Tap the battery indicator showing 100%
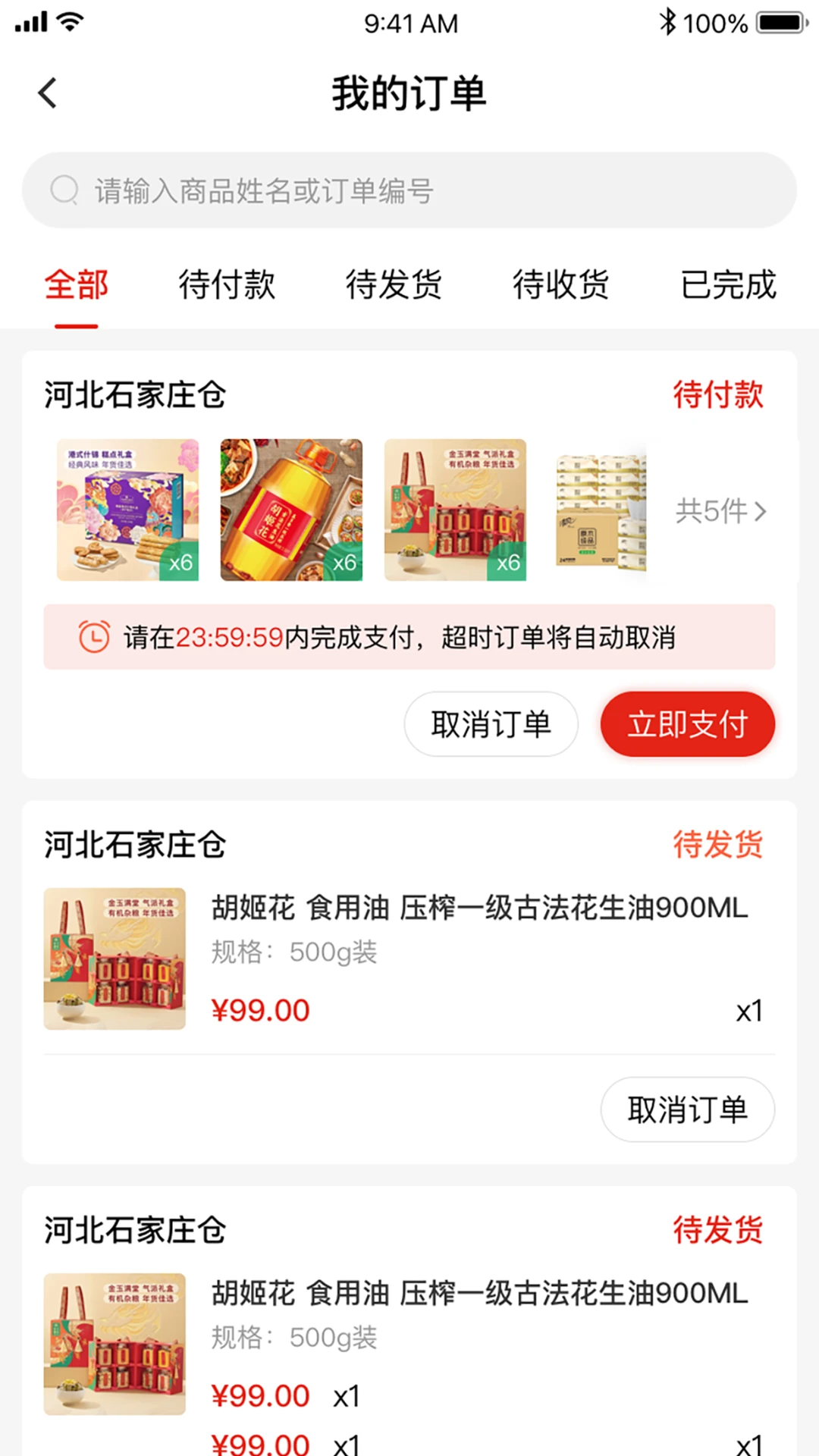819x1456 pixels. 781,22
